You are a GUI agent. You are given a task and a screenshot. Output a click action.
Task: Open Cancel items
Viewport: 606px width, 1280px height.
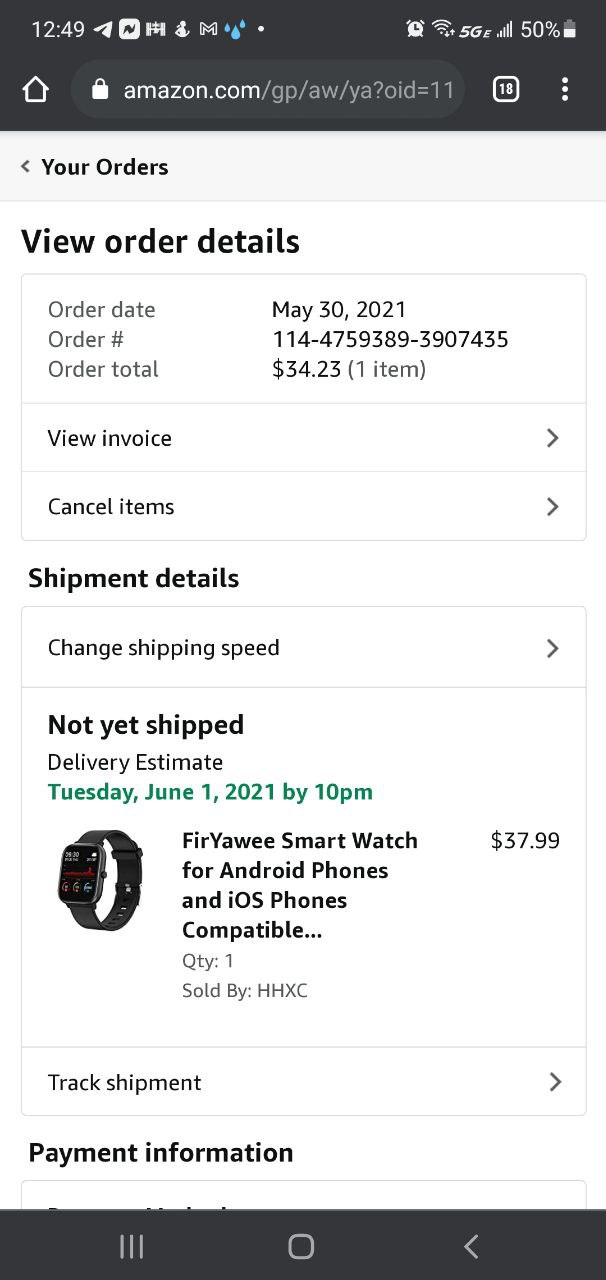pyautogui.click(x=303, y=507)
